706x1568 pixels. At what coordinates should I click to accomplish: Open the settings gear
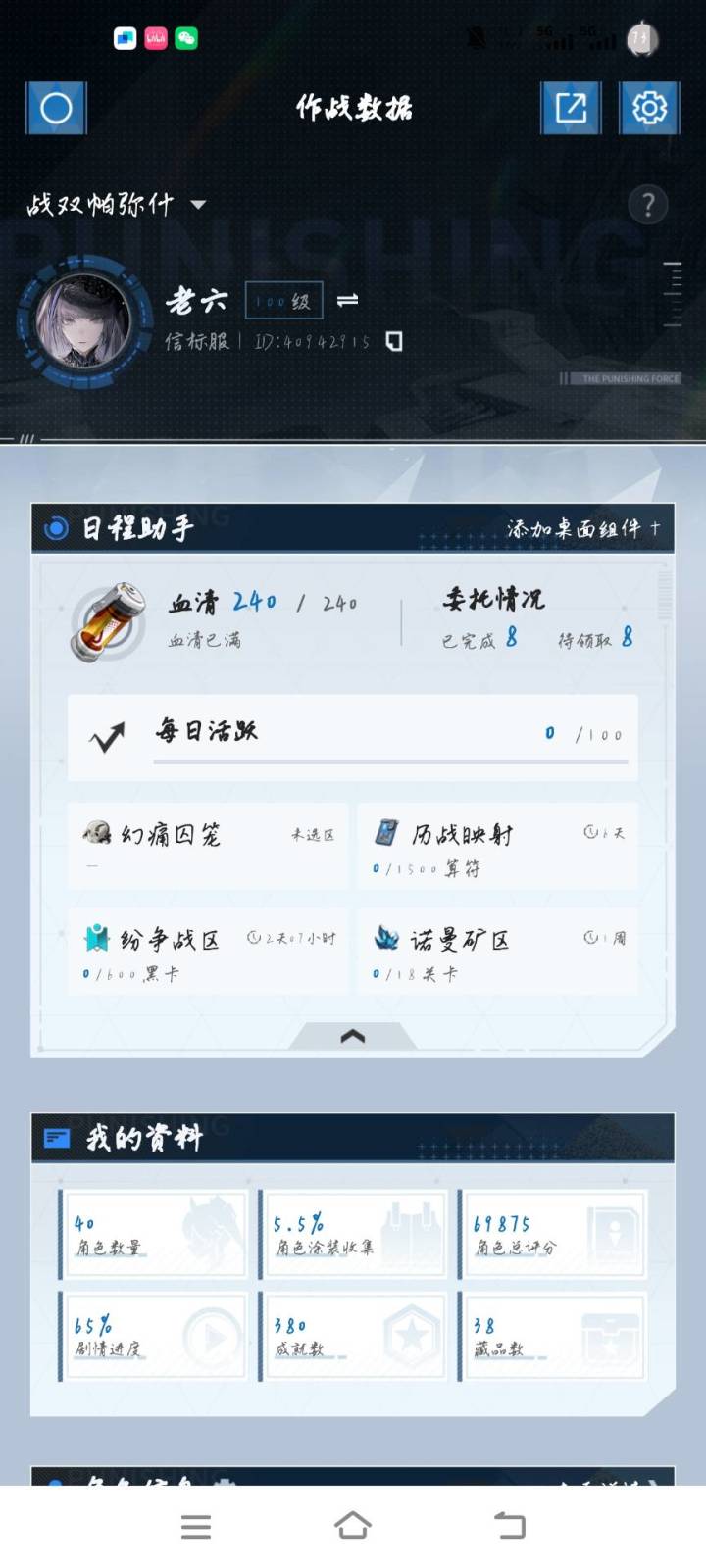coord(647,108)
